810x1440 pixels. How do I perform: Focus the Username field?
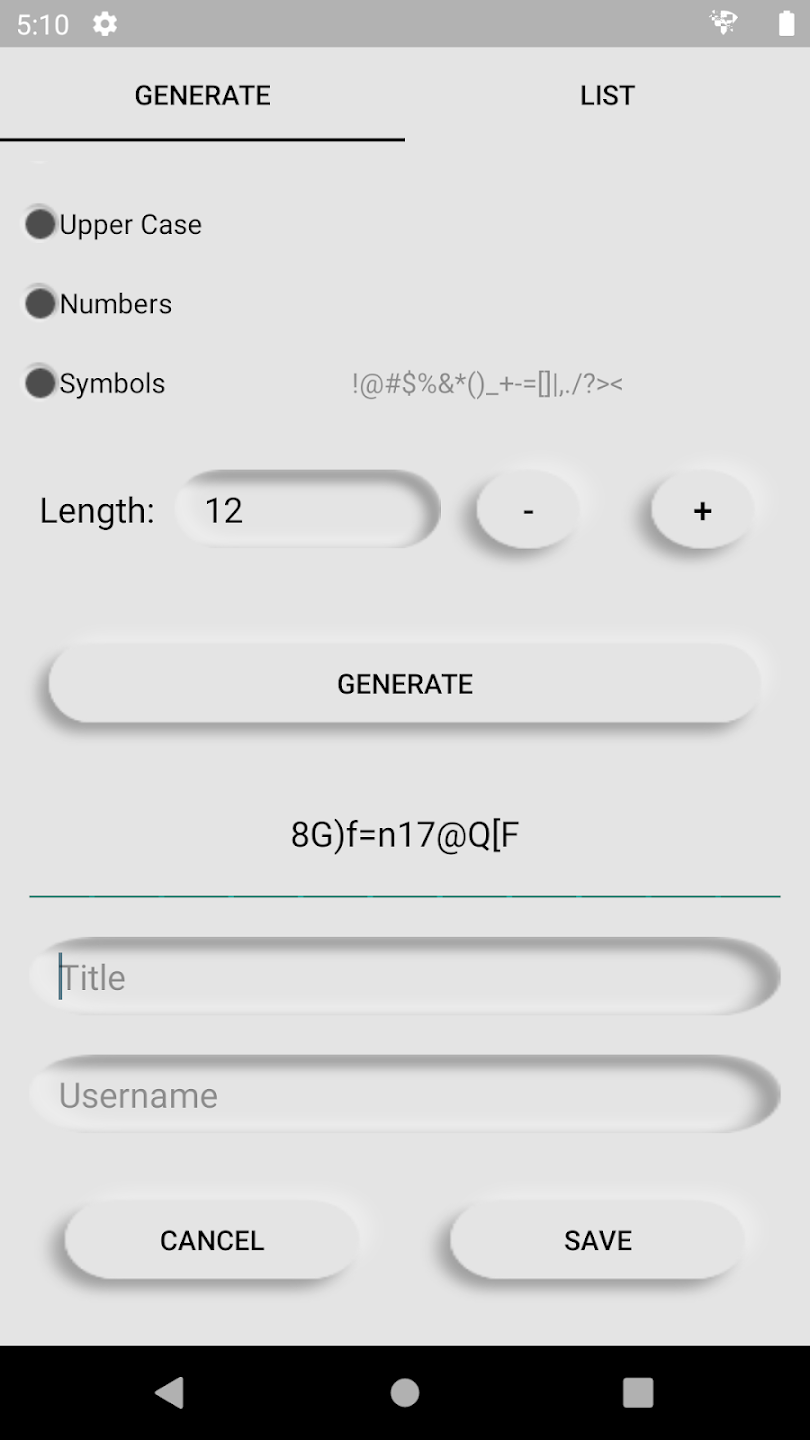(405, 1095)
